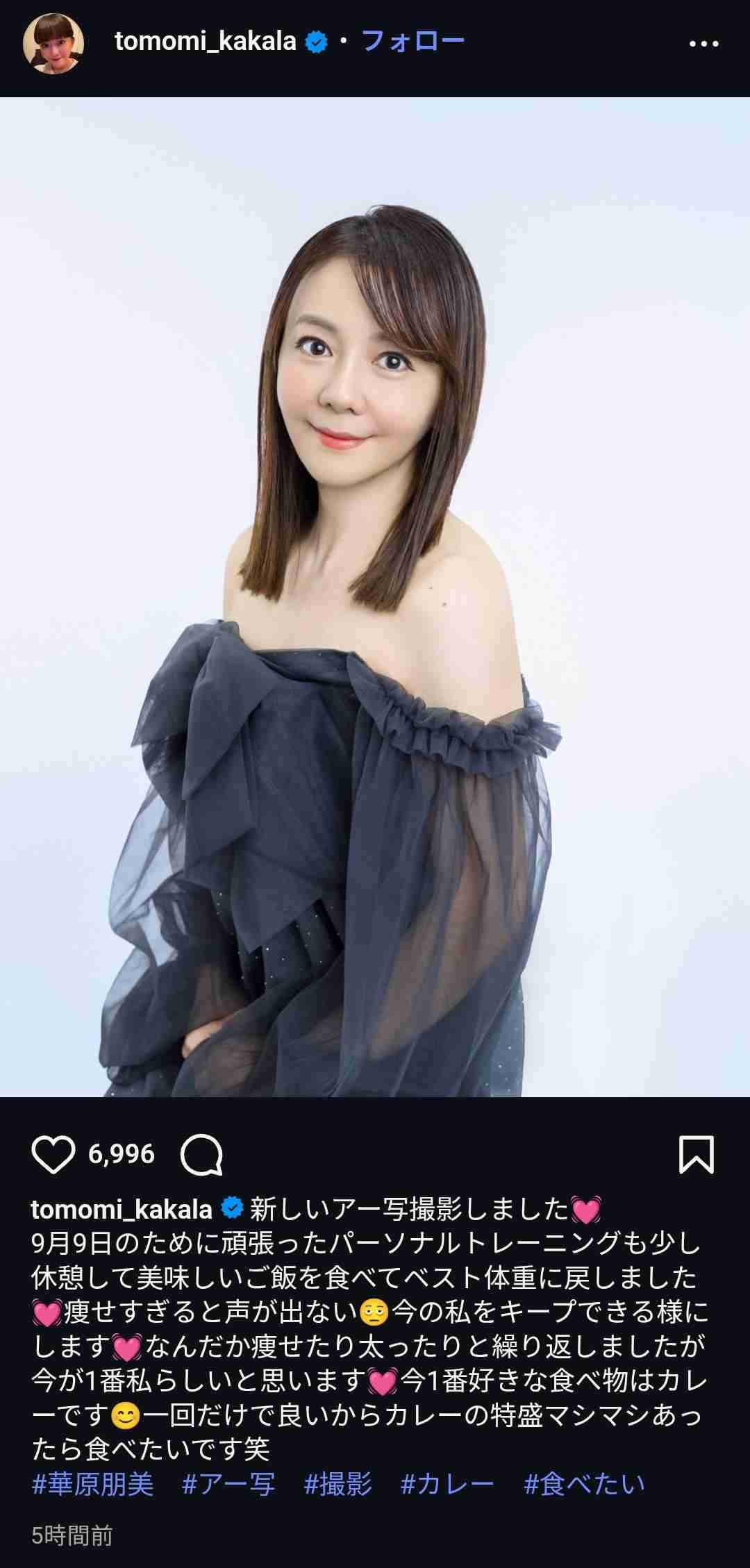Bookmark this post

pyautogui.click(x=696, y=1156)
